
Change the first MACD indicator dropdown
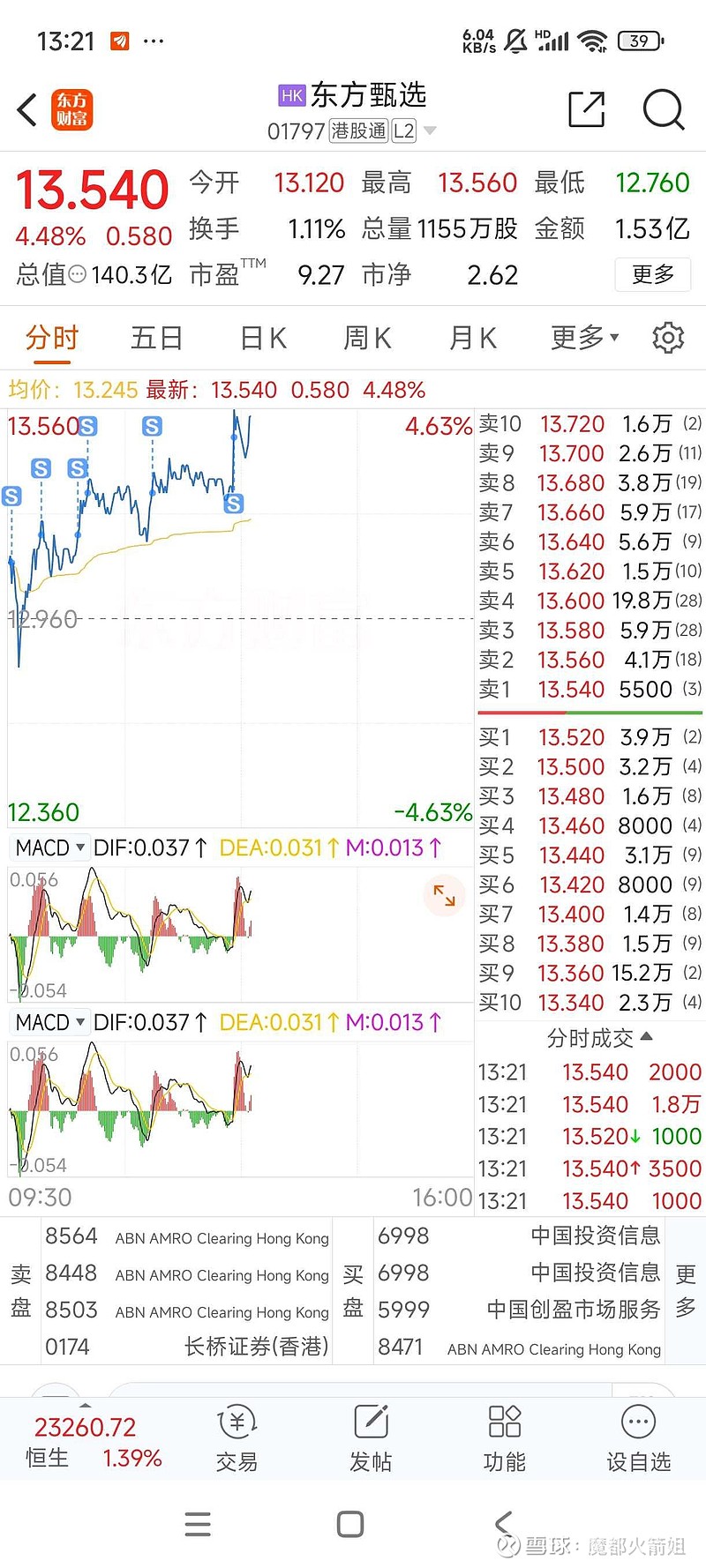[50, 848]
